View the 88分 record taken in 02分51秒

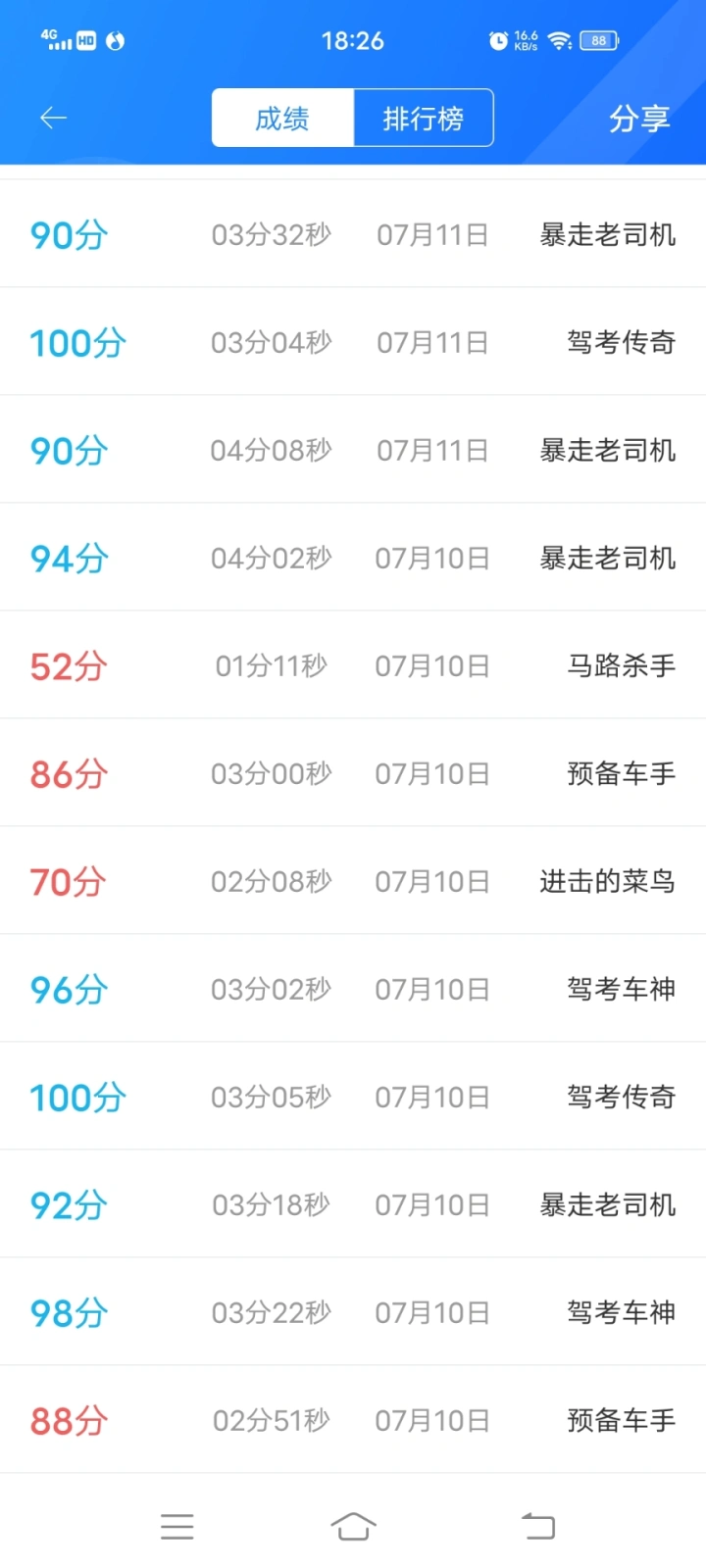353,1420
